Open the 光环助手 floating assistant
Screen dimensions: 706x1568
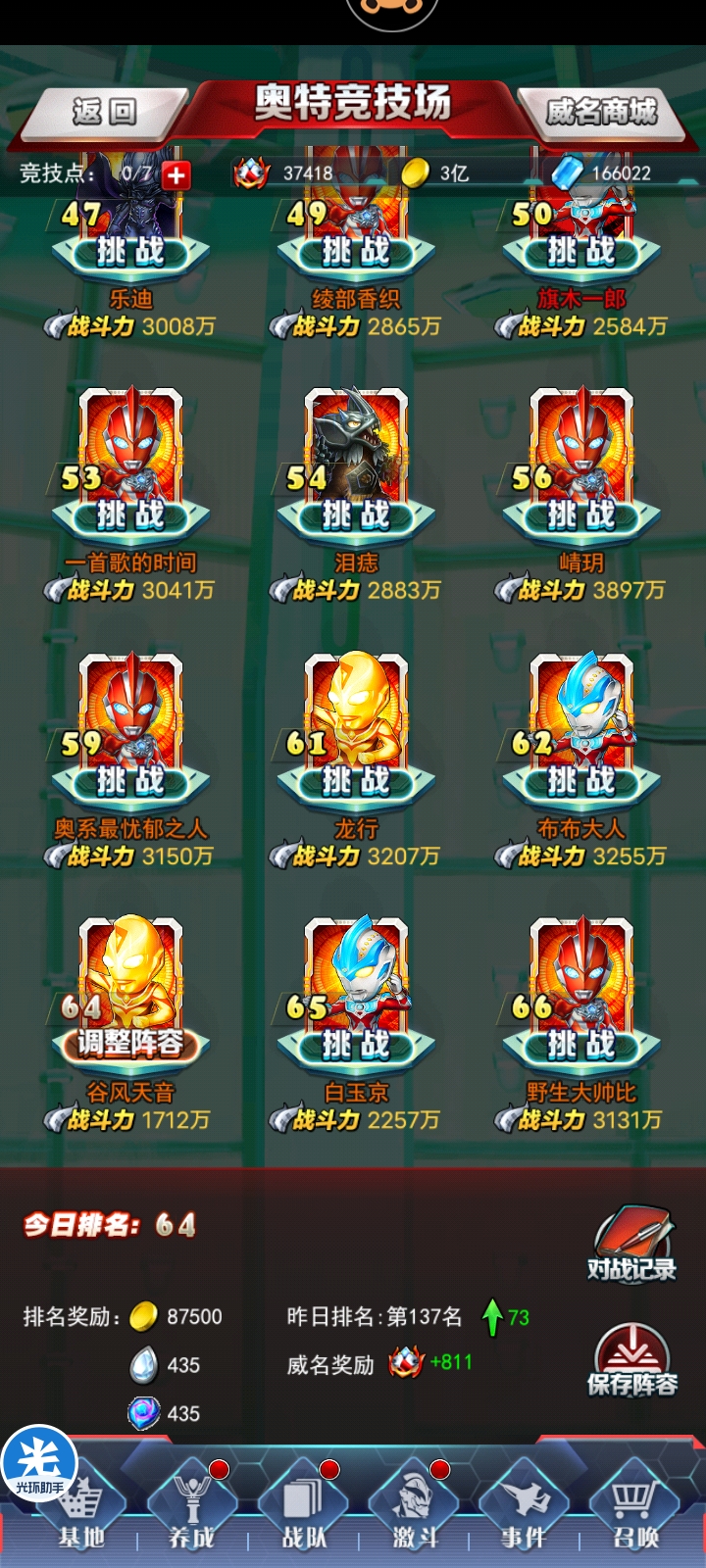[39, 1464]
